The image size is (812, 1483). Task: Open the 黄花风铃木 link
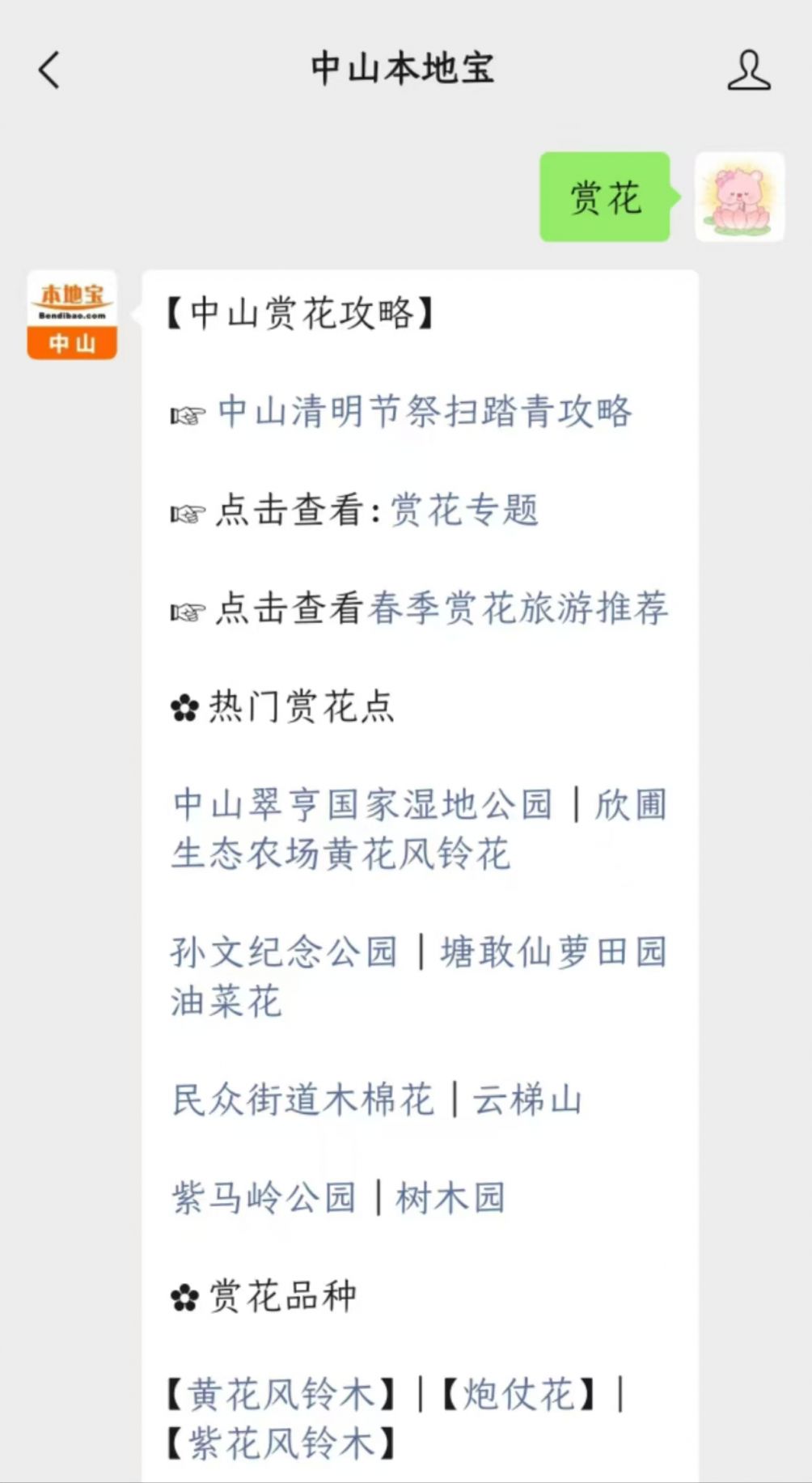[281, 1395]
